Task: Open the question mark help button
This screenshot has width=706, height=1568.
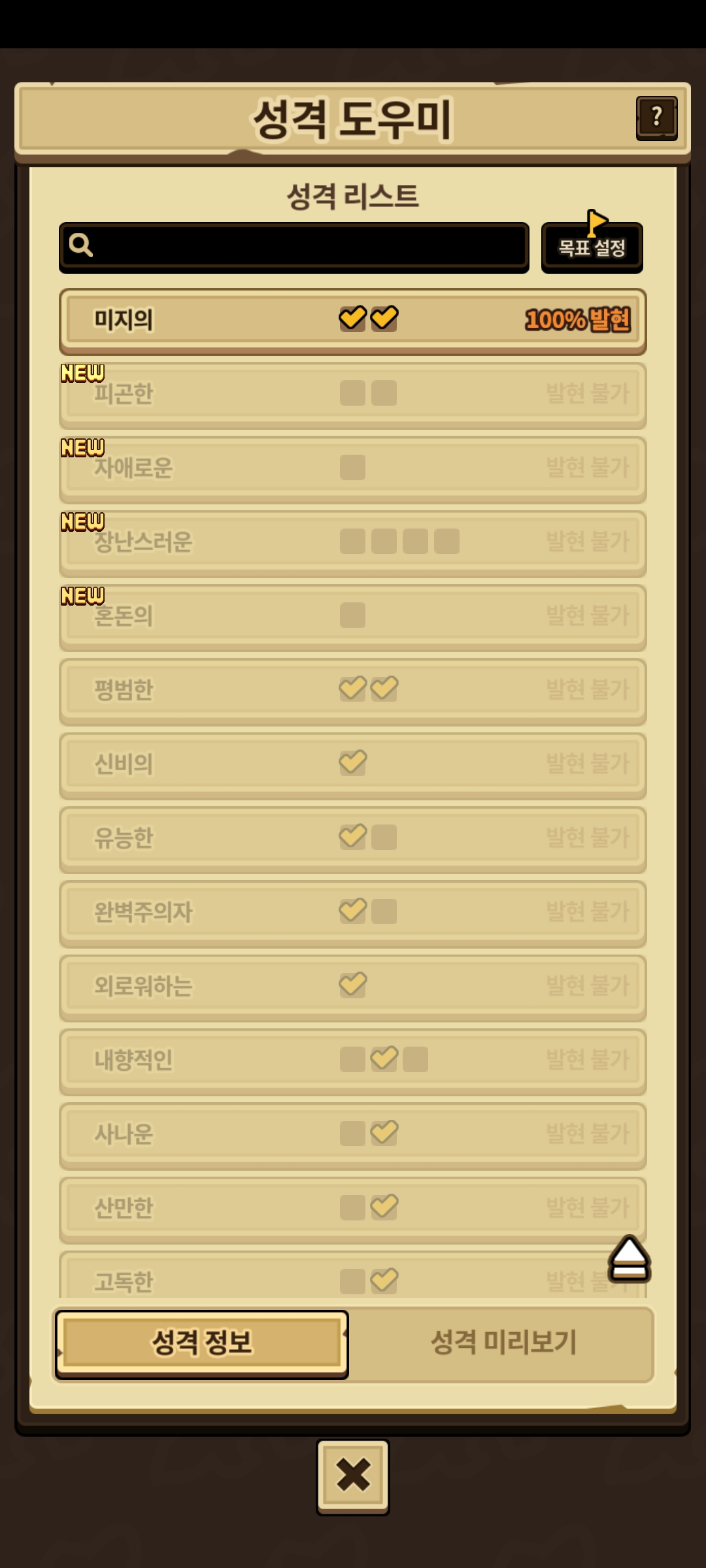Action: 656,118
